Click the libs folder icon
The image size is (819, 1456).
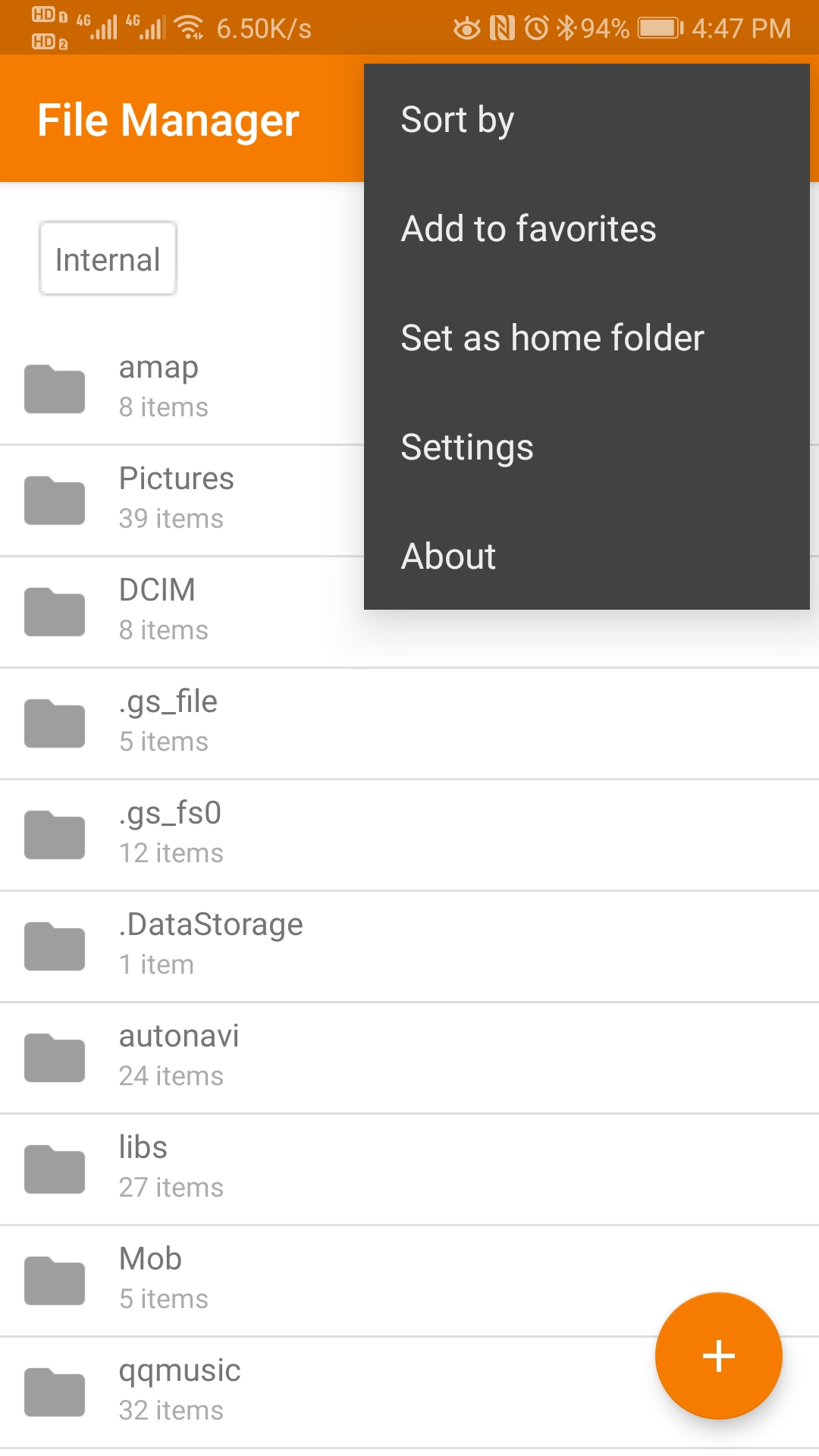point(54,1167)
